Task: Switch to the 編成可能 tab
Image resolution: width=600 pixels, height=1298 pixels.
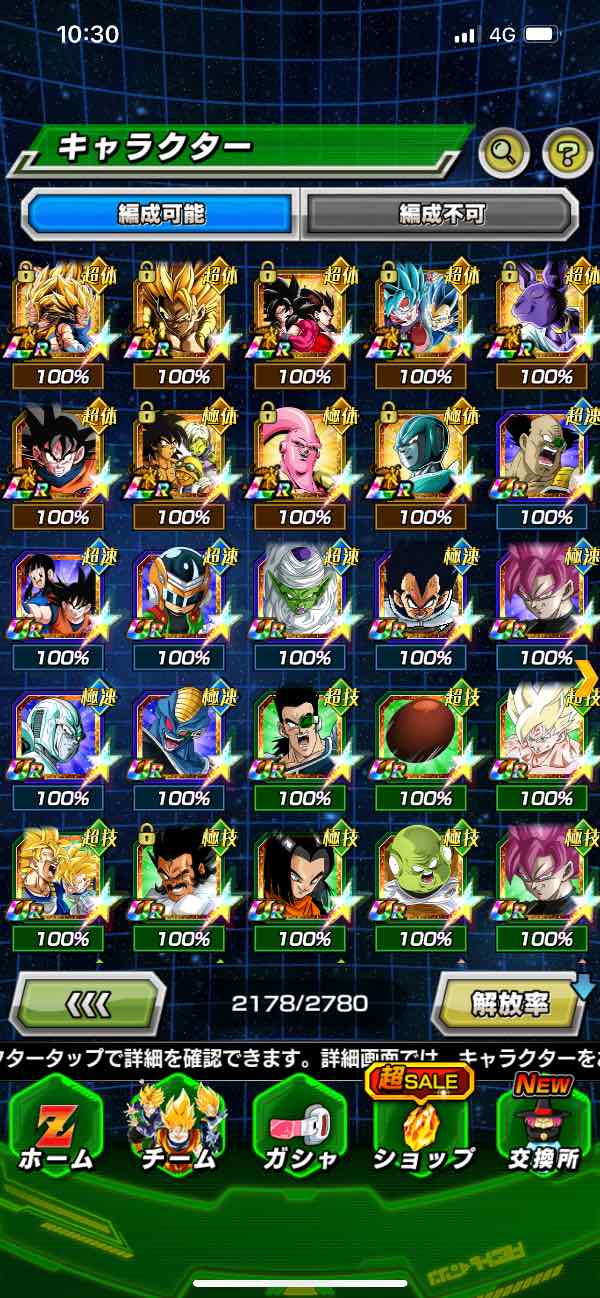Action: (161, 213)
